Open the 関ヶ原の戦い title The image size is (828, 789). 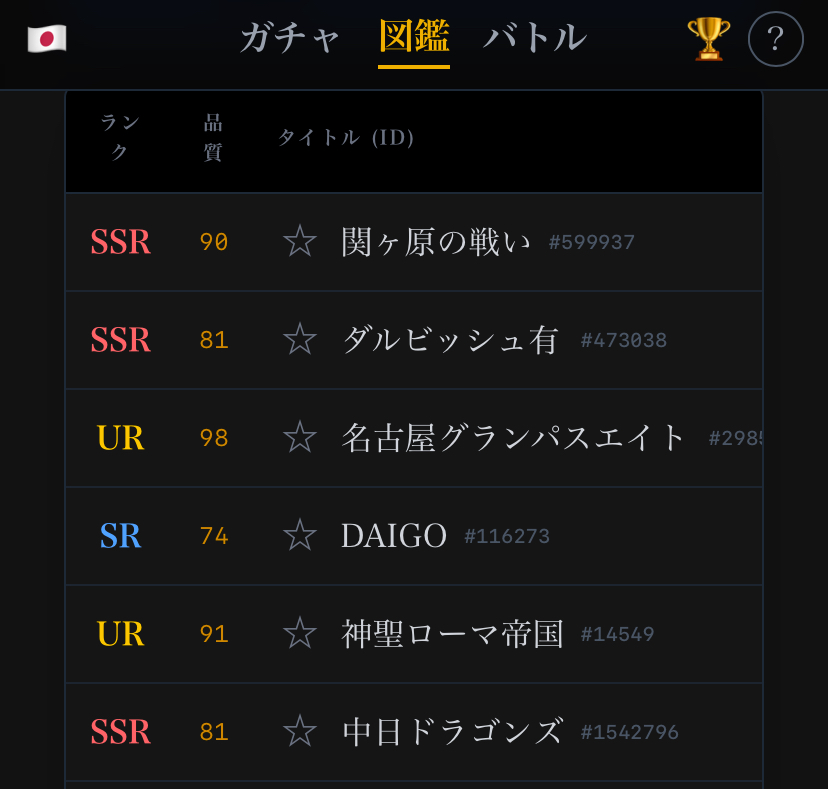(x=436, y=242)
